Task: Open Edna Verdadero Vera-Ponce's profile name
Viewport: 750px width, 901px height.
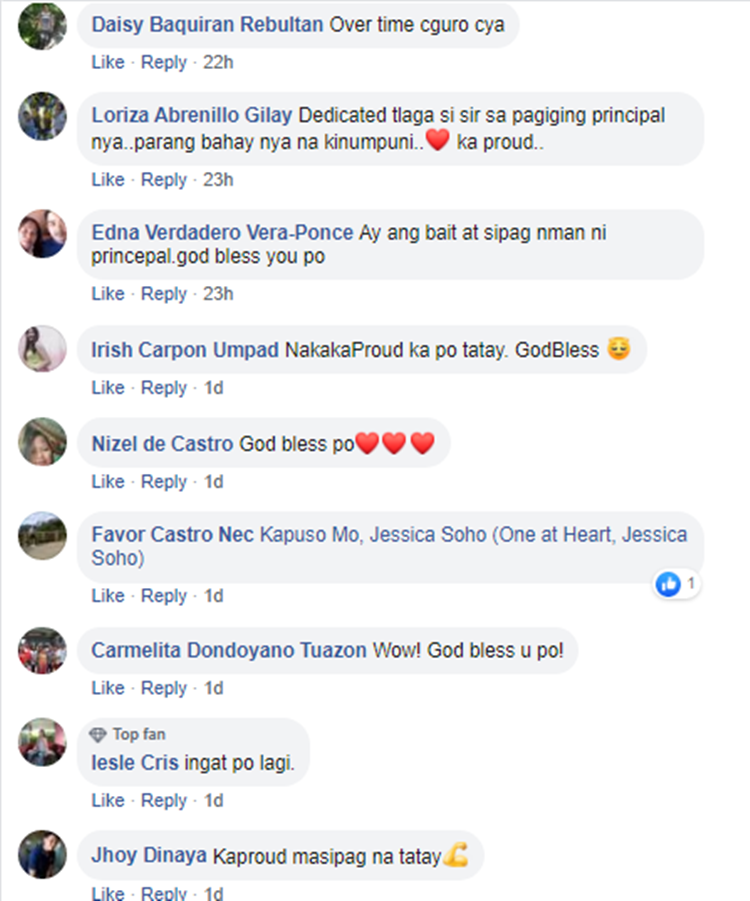Action: click(x=222, y=232)
